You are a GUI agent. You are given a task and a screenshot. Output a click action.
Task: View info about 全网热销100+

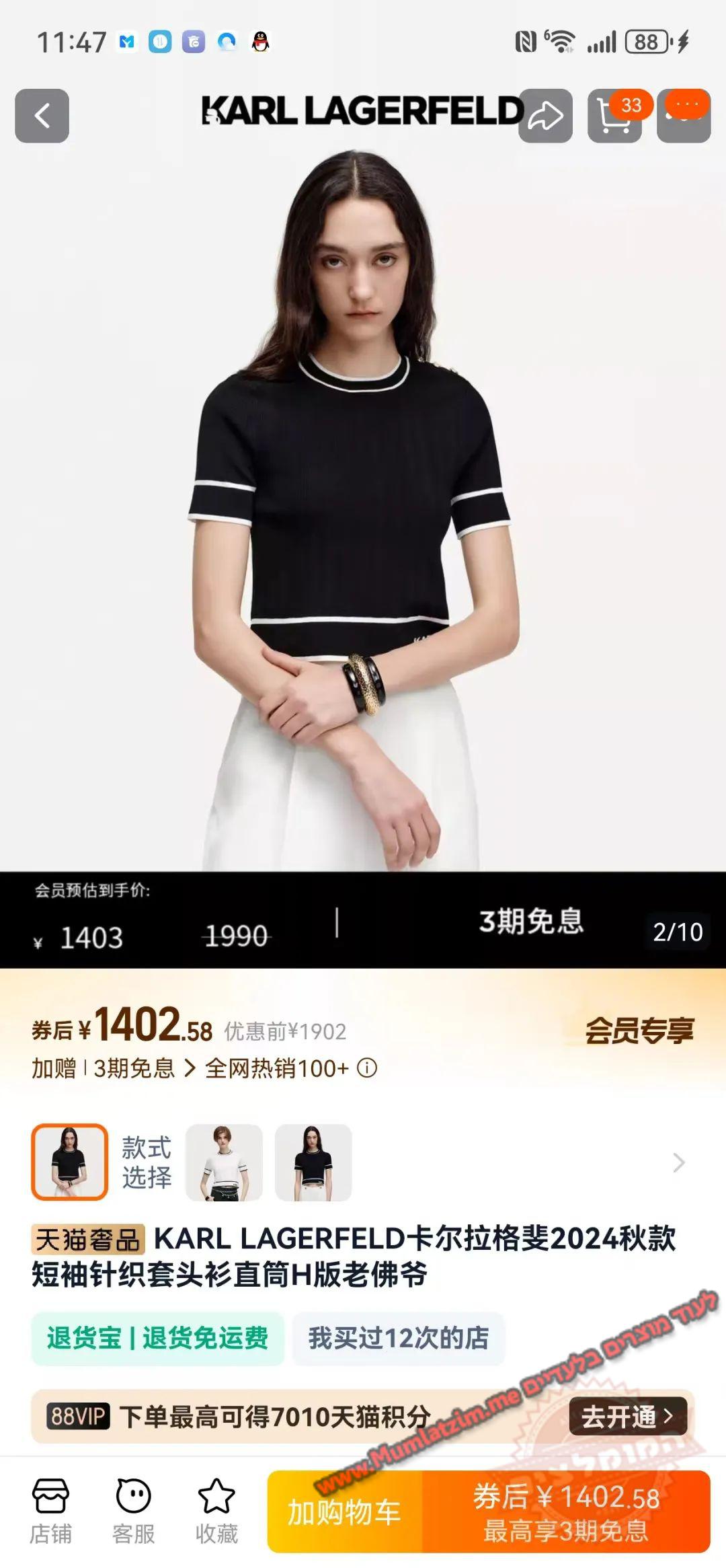click(367, 1068)
